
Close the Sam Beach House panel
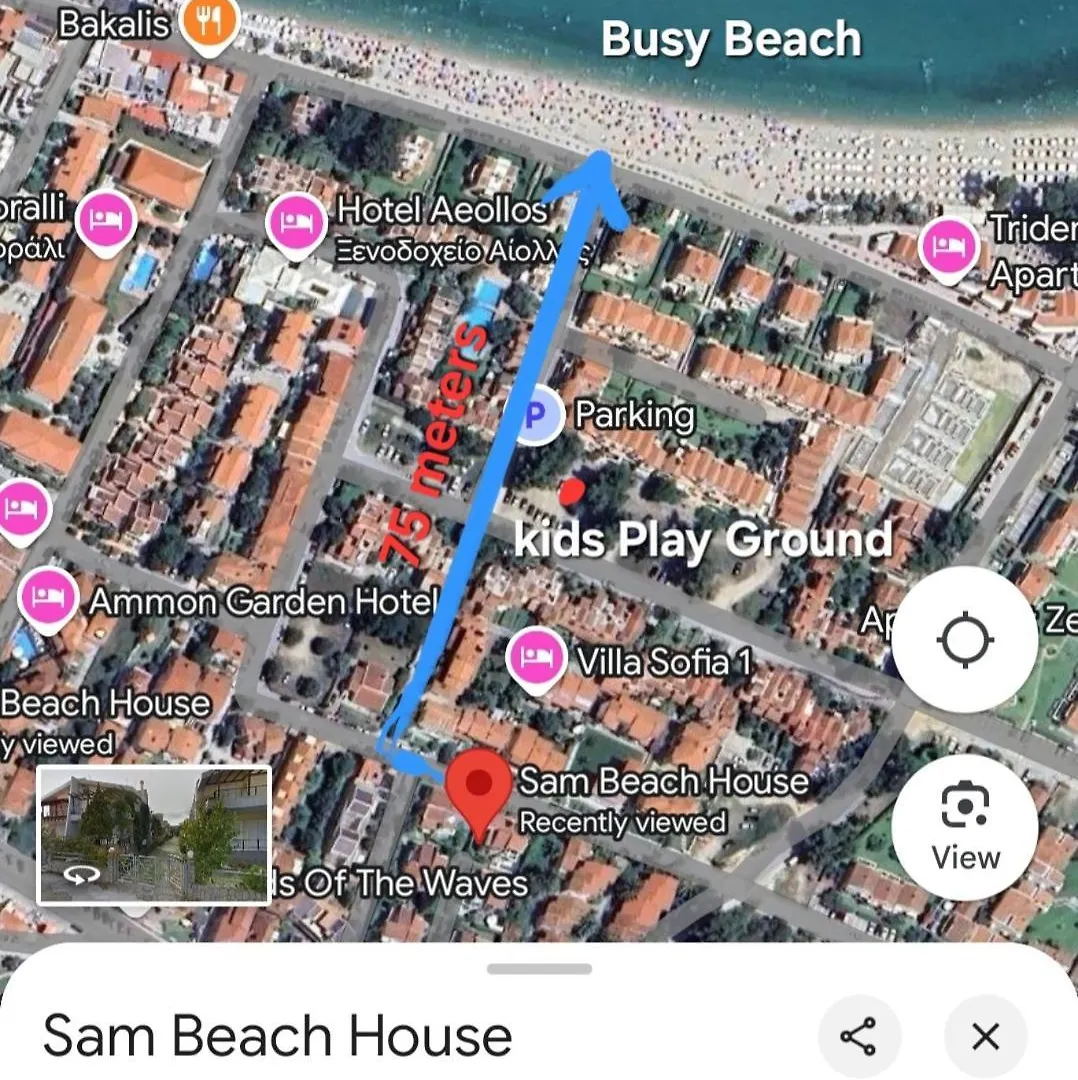point(985,1036)
